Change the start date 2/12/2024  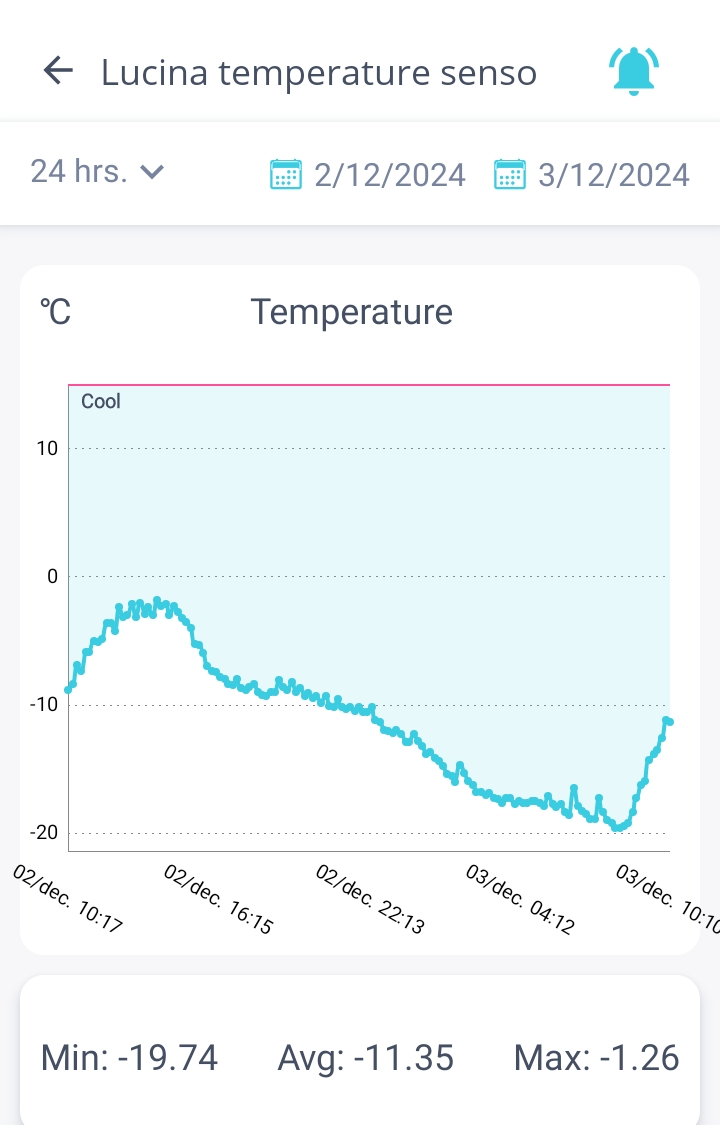(x=368, y=175)
